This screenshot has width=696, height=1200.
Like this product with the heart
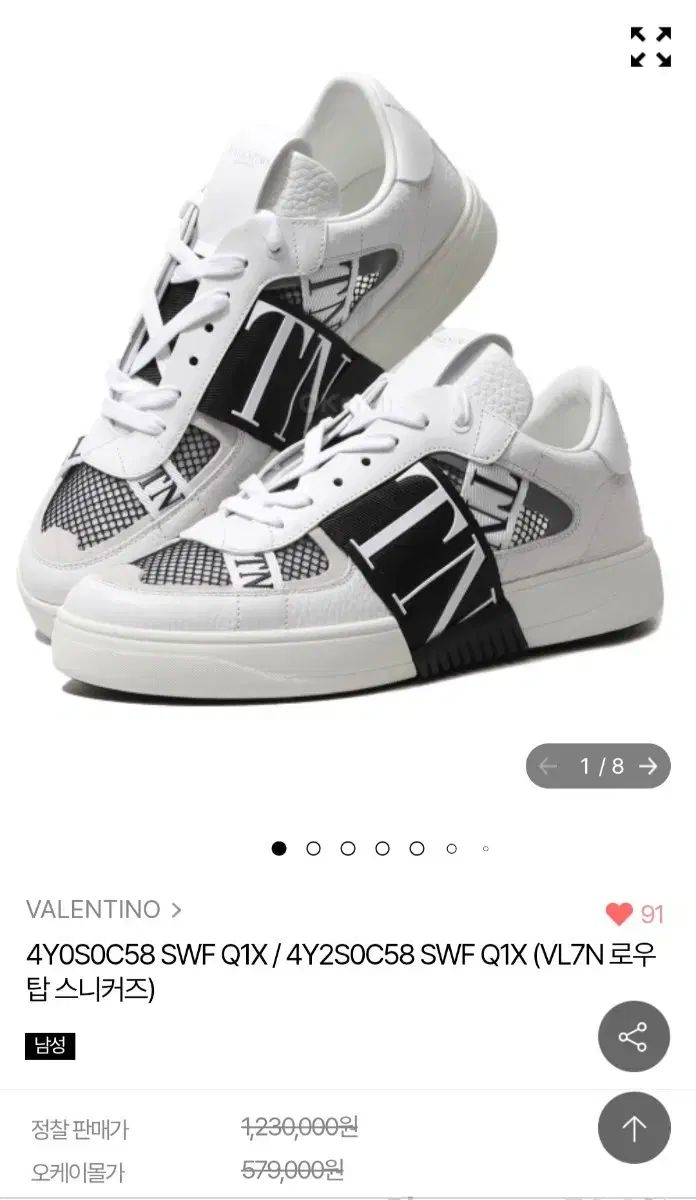pyautogui.click(x=620, y=913)
